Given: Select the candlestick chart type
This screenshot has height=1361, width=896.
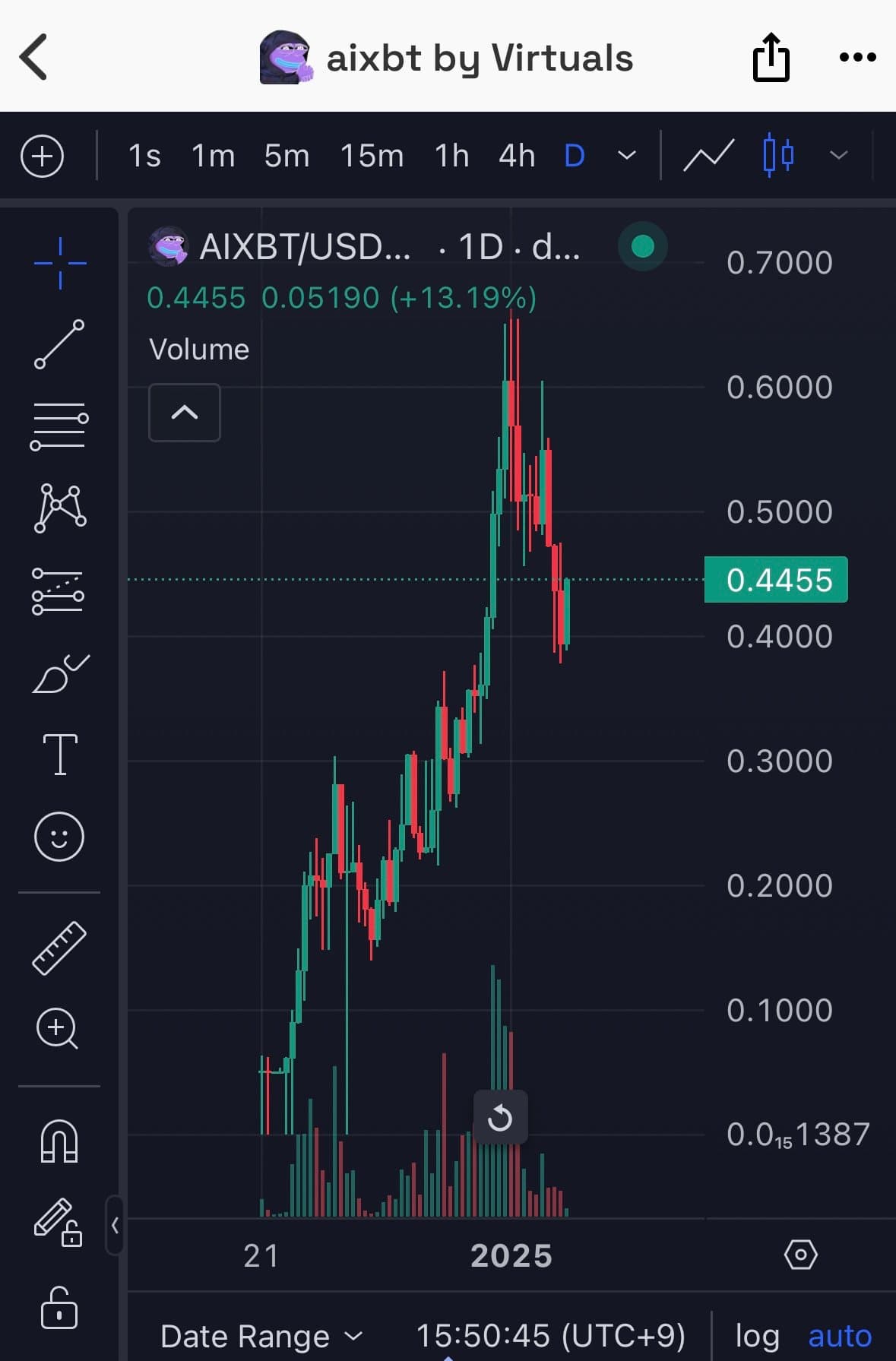Looking at the screenshot, I should 778,155.
